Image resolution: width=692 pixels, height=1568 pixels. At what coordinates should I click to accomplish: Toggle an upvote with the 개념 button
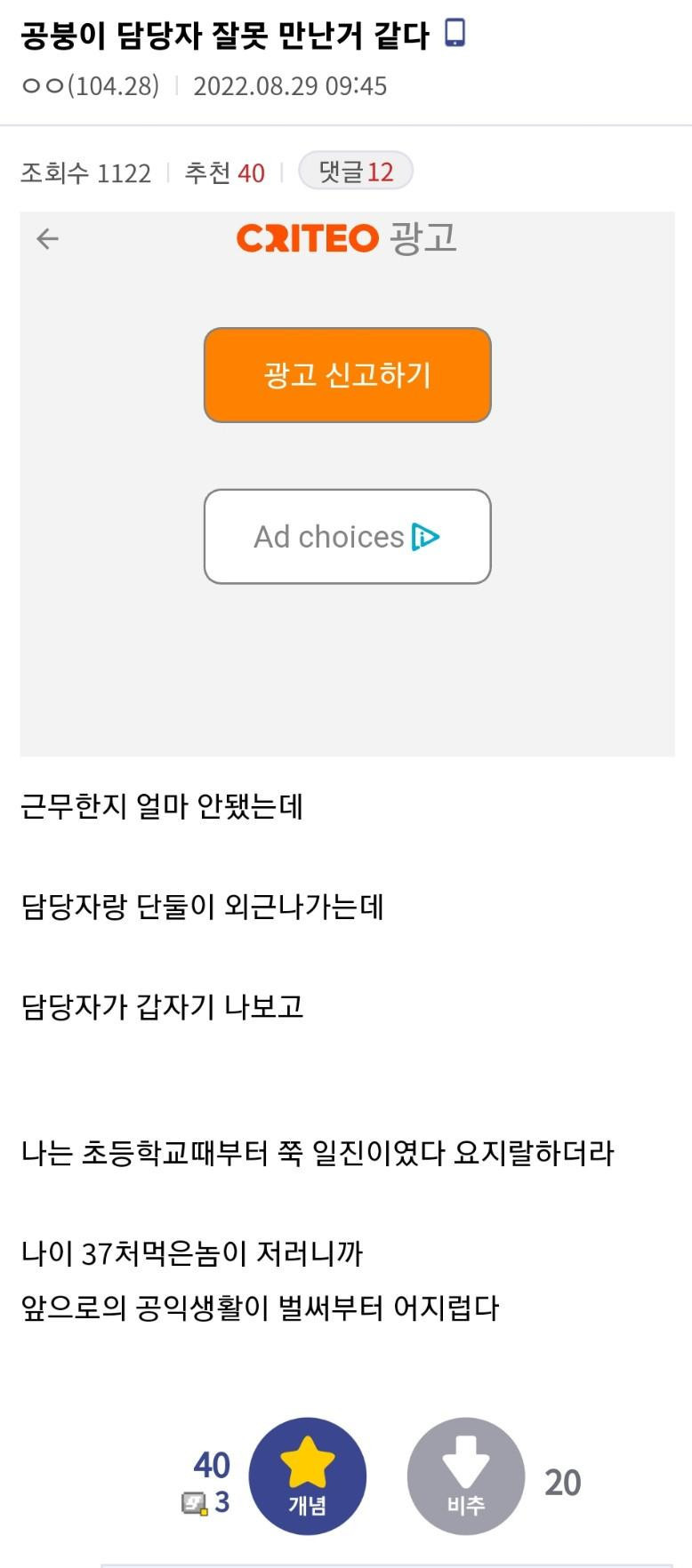307,1474
